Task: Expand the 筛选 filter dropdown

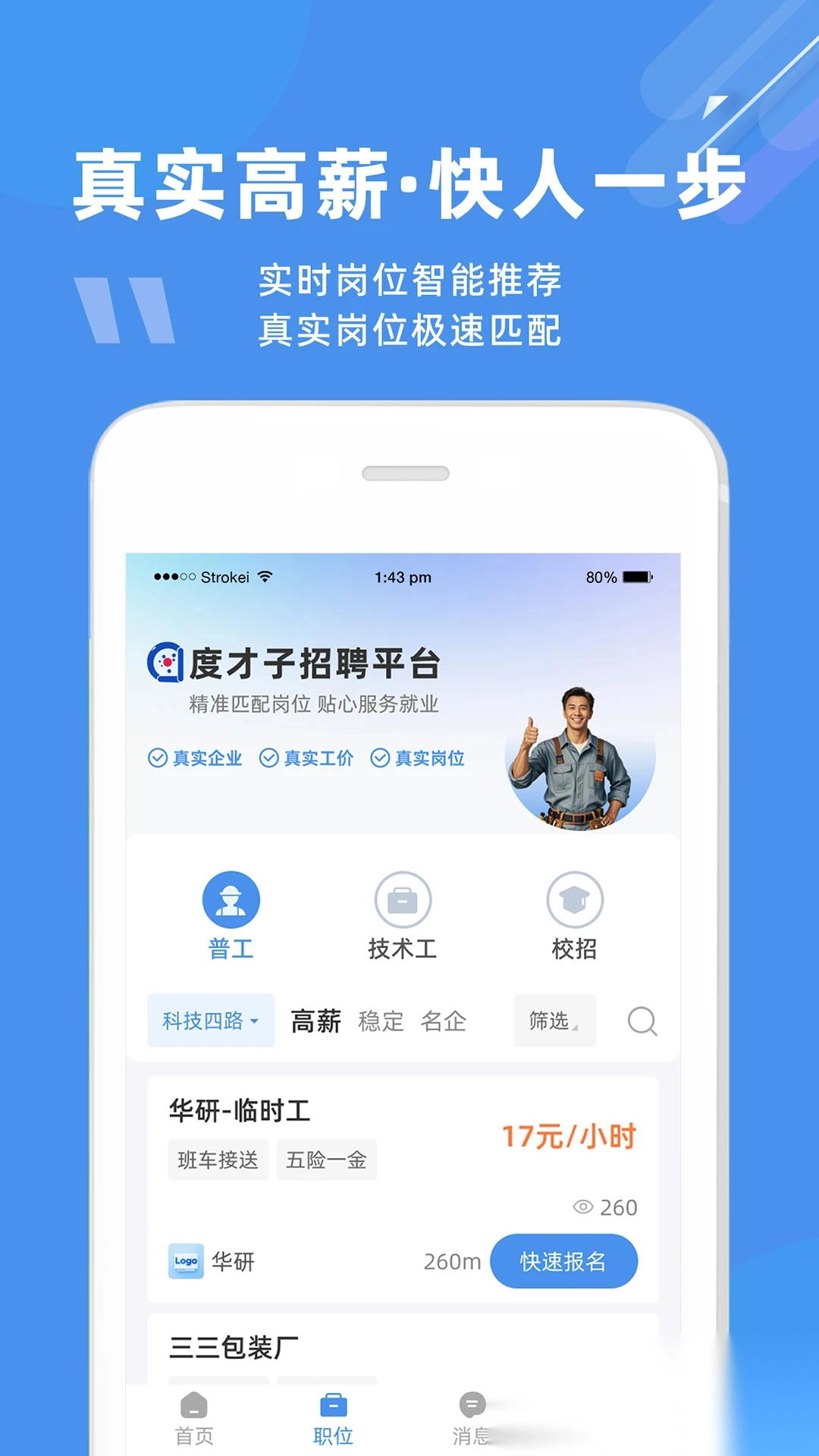Action: pos(554,1021)
